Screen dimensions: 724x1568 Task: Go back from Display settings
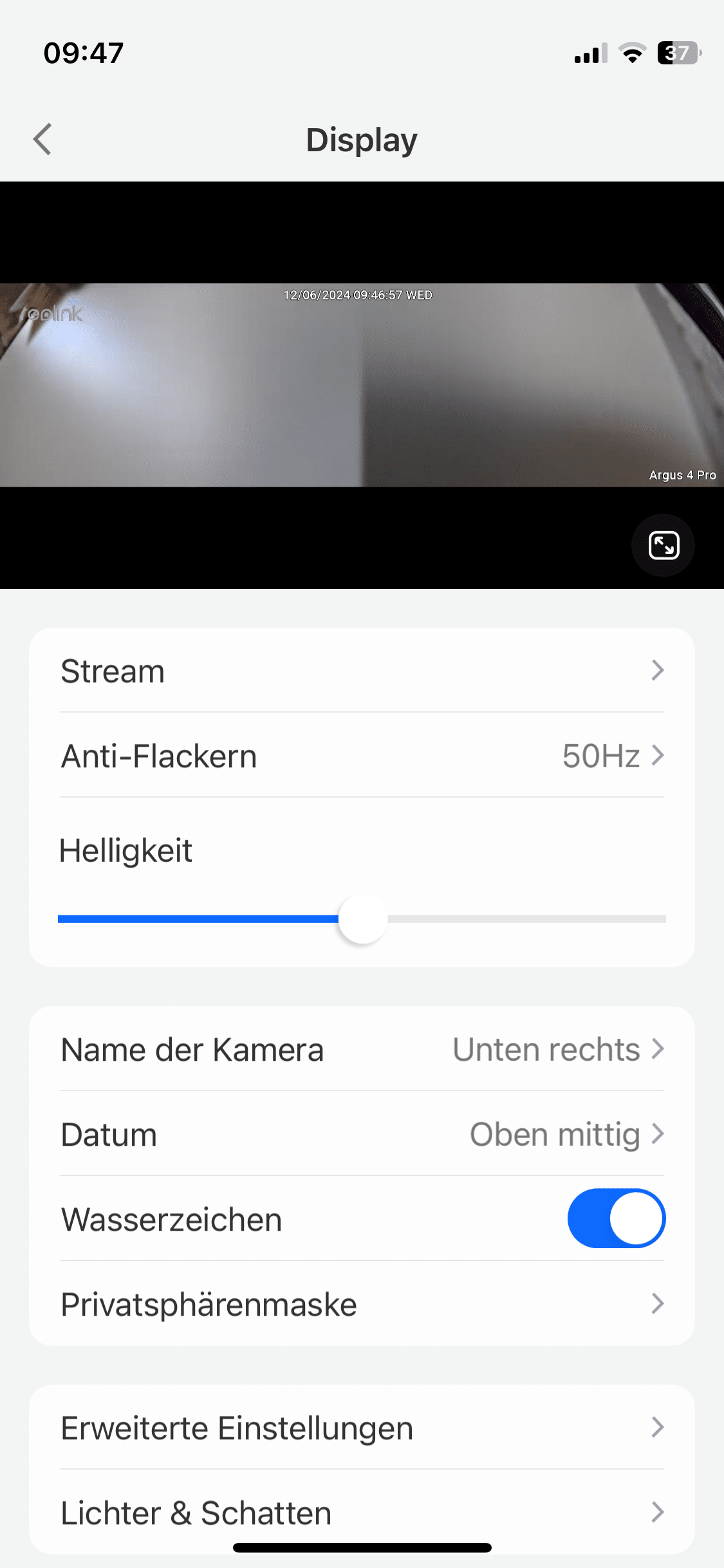click(42, 140)
